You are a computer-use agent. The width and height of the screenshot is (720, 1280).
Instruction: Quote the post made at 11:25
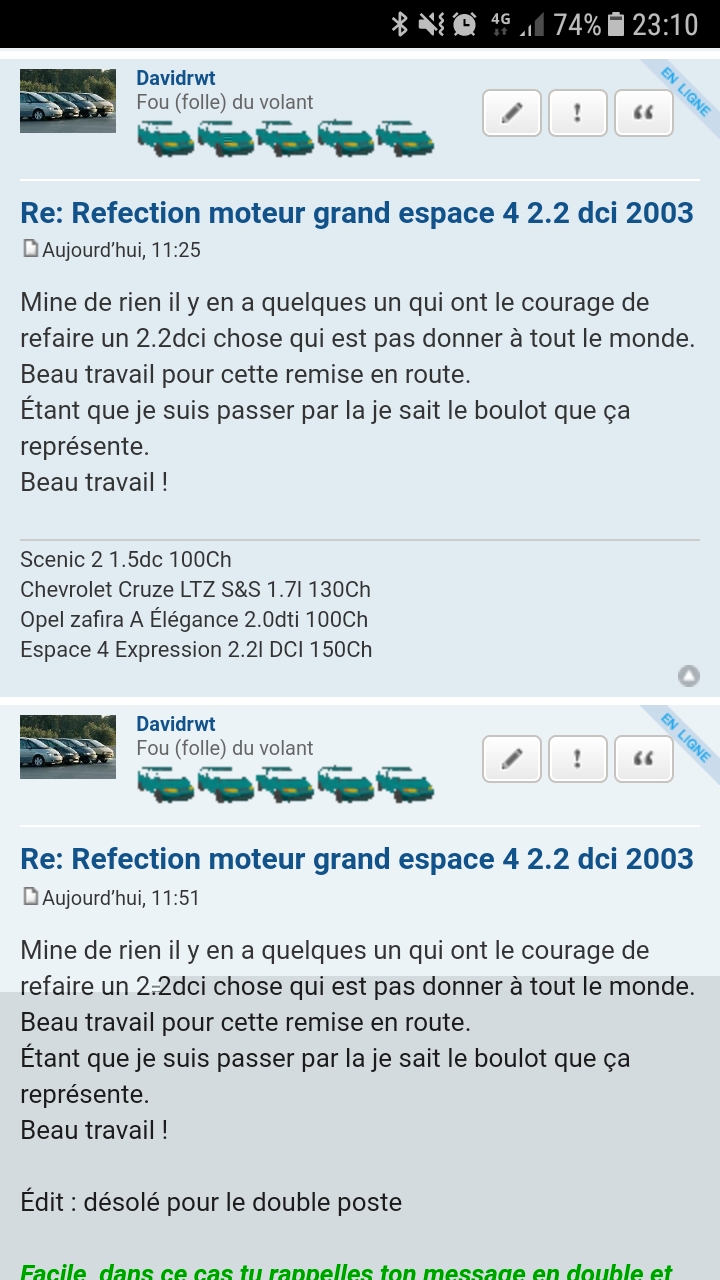643,113
